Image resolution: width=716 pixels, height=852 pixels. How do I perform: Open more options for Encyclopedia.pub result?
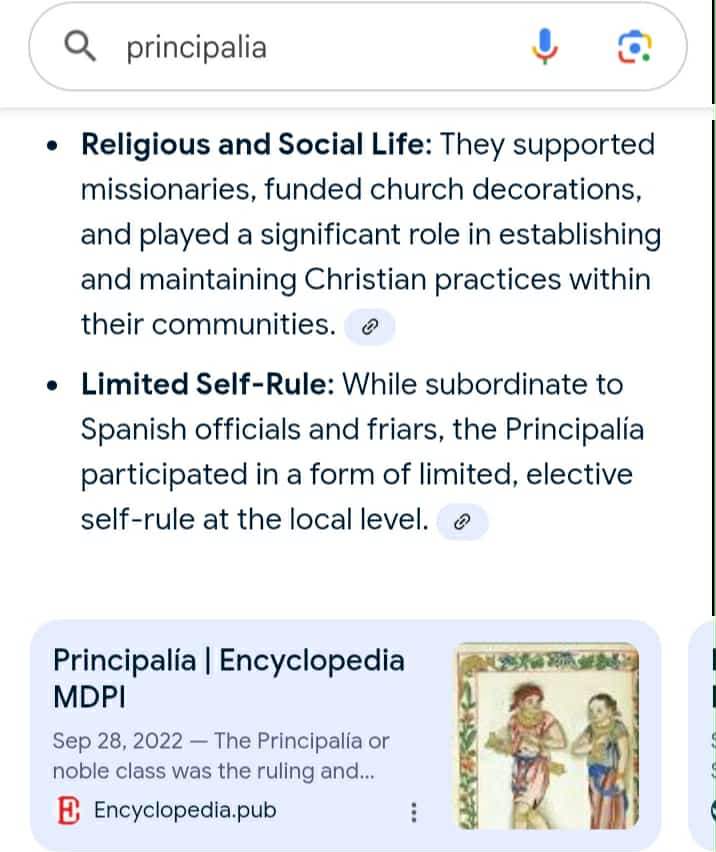coord(414,811)
